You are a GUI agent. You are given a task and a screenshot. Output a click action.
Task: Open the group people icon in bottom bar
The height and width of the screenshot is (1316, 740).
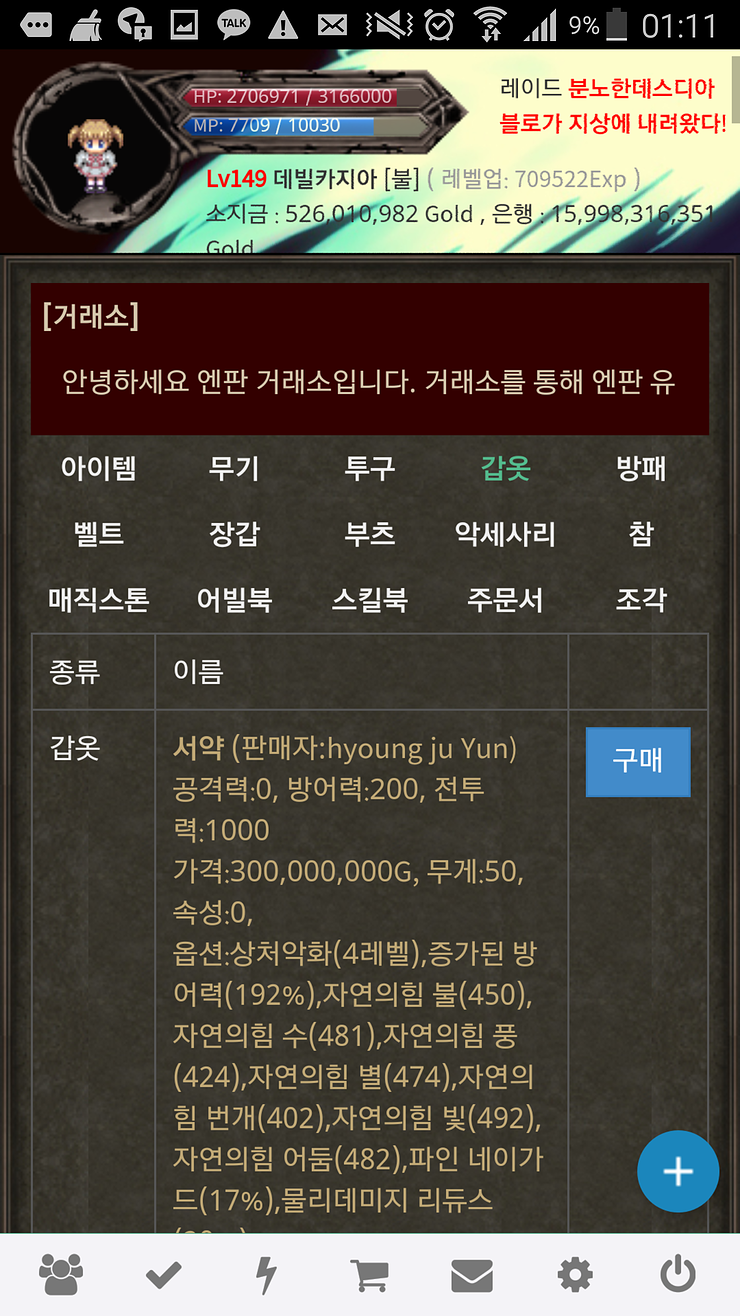click(61, 1275)
